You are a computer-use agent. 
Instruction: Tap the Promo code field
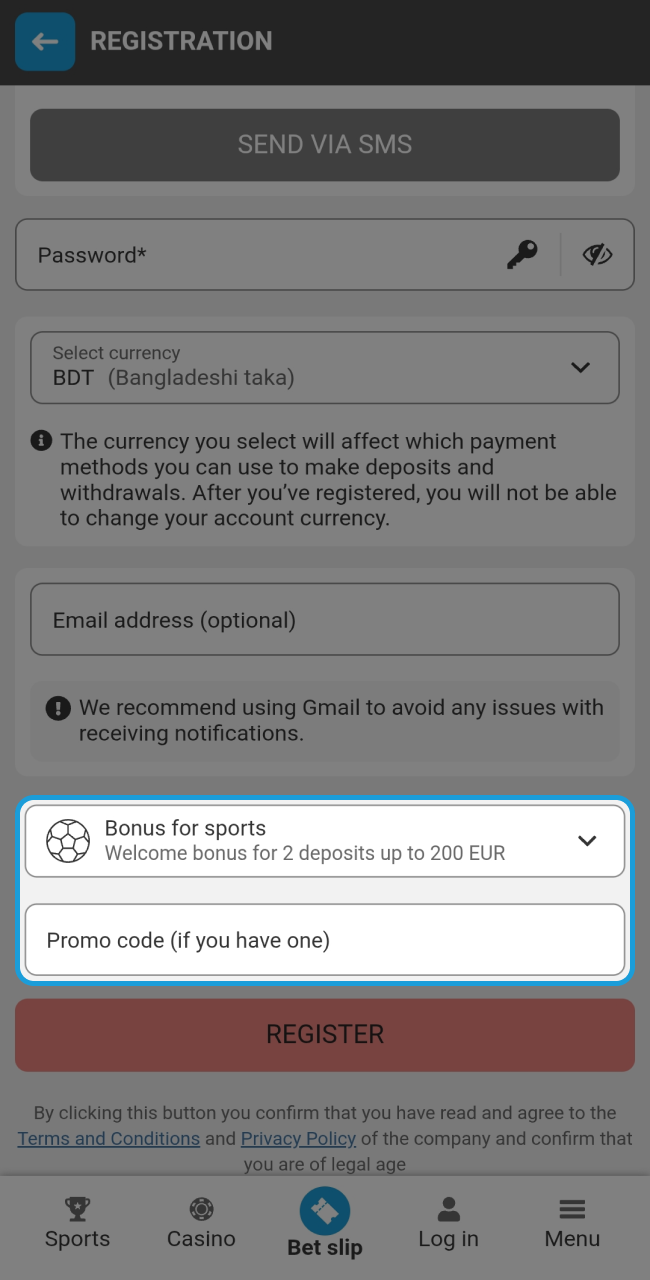(x=325, y=940)
